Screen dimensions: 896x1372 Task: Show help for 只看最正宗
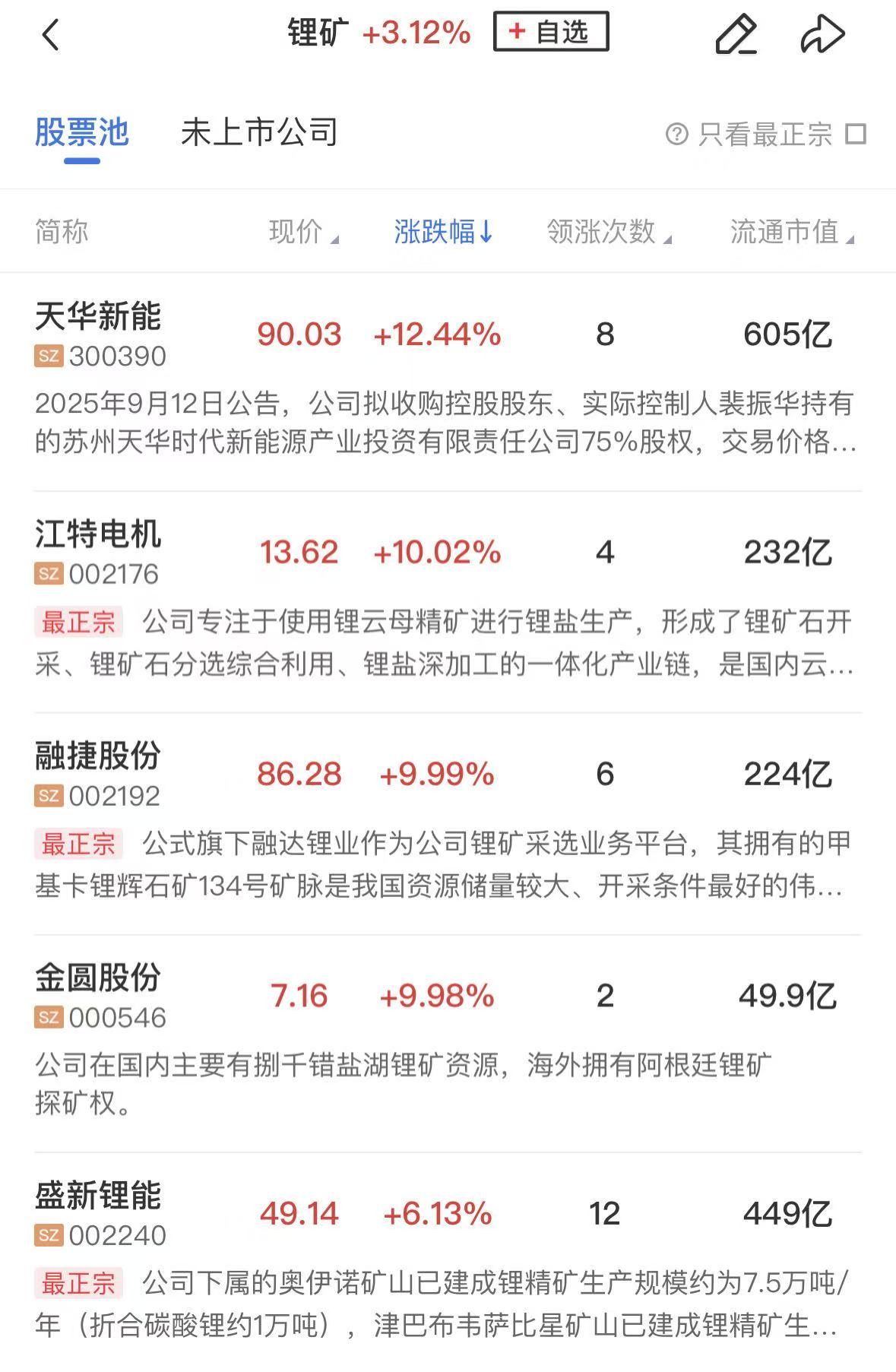click(x=676, y=135)
